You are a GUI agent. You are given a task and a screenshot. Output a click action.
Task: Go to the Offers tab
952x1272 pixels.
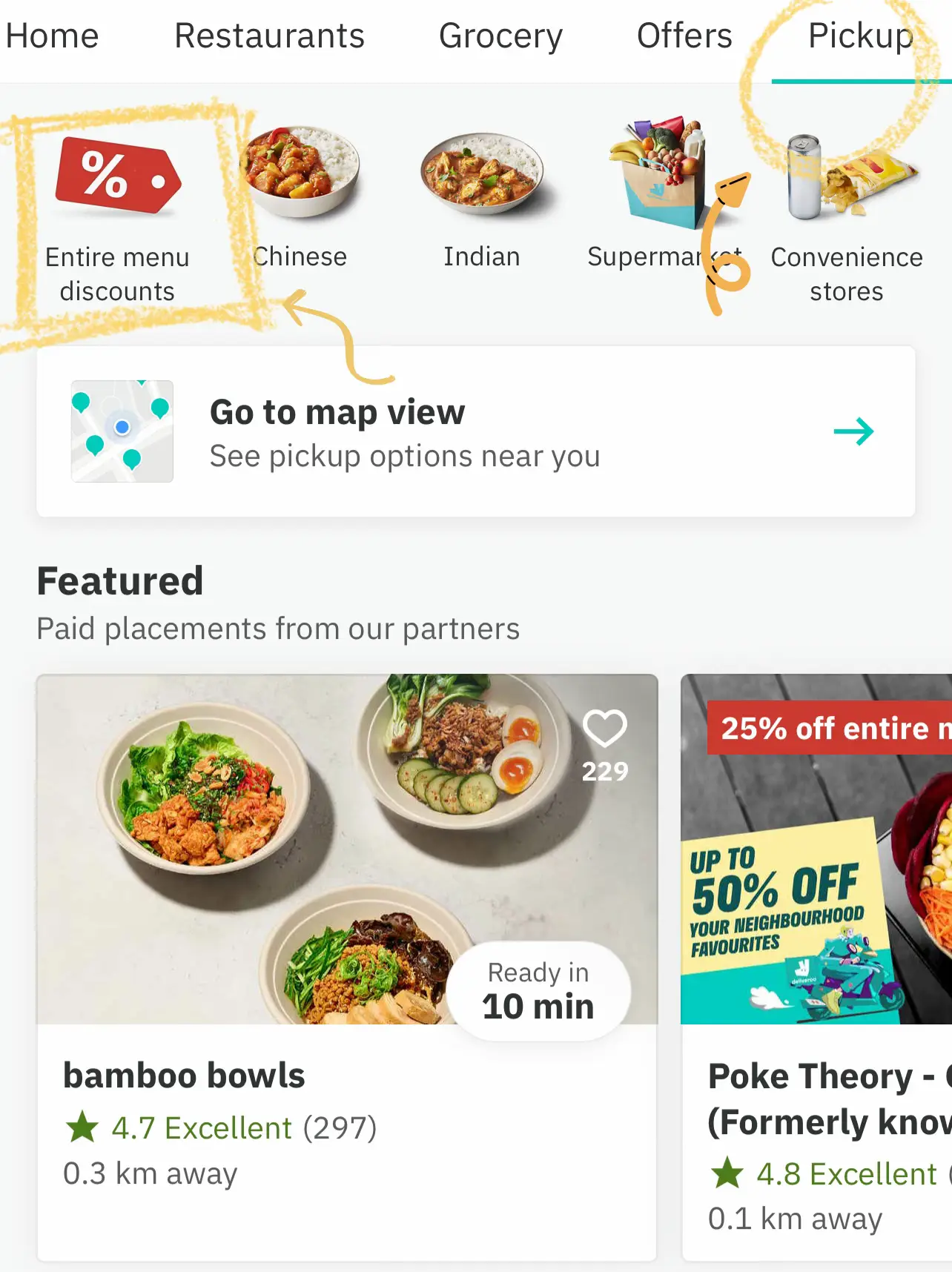pos(684,36)
